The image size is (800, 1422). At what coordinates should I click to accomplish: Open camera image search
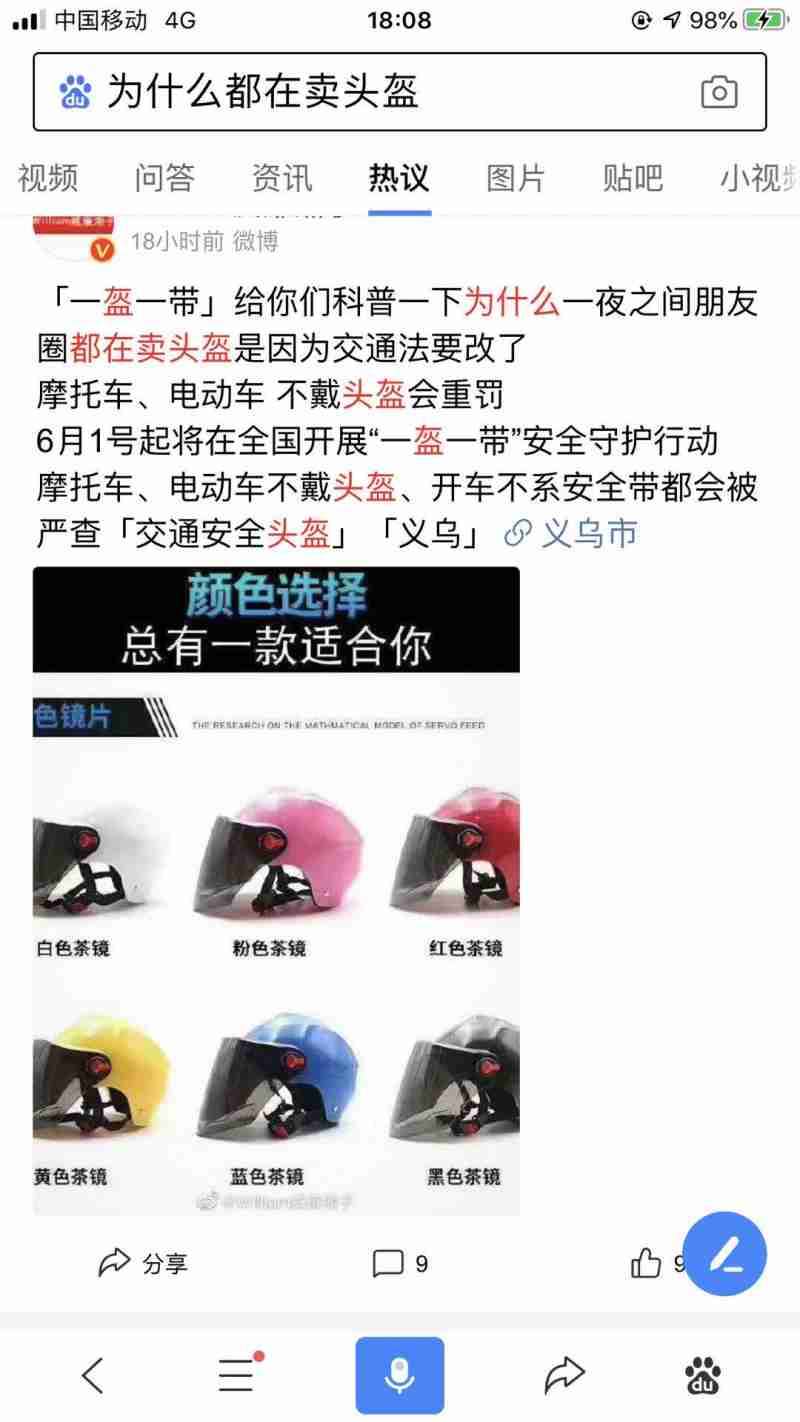pos(718,92)
